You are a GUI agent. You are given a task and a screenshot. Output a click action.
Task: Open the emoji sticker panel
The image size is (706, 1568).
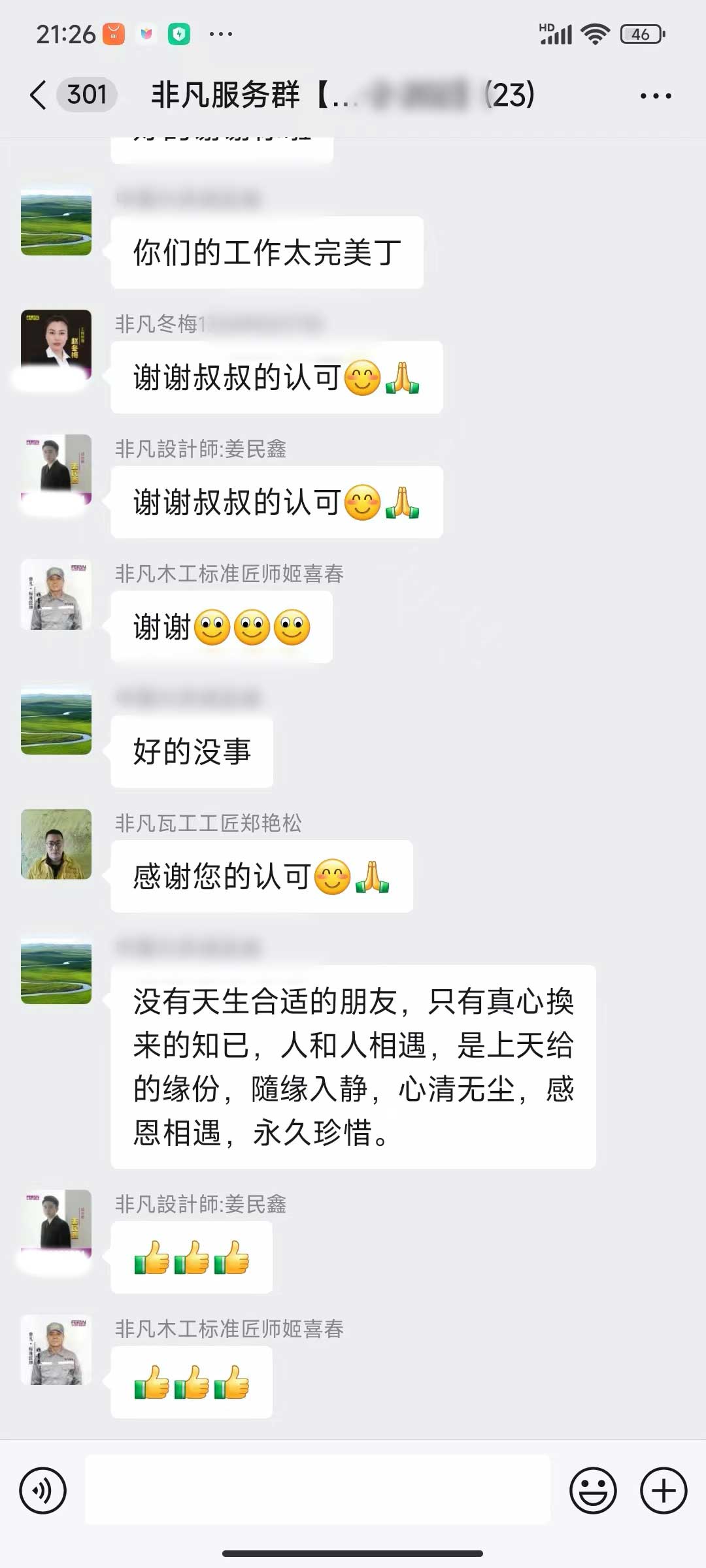593,1491
